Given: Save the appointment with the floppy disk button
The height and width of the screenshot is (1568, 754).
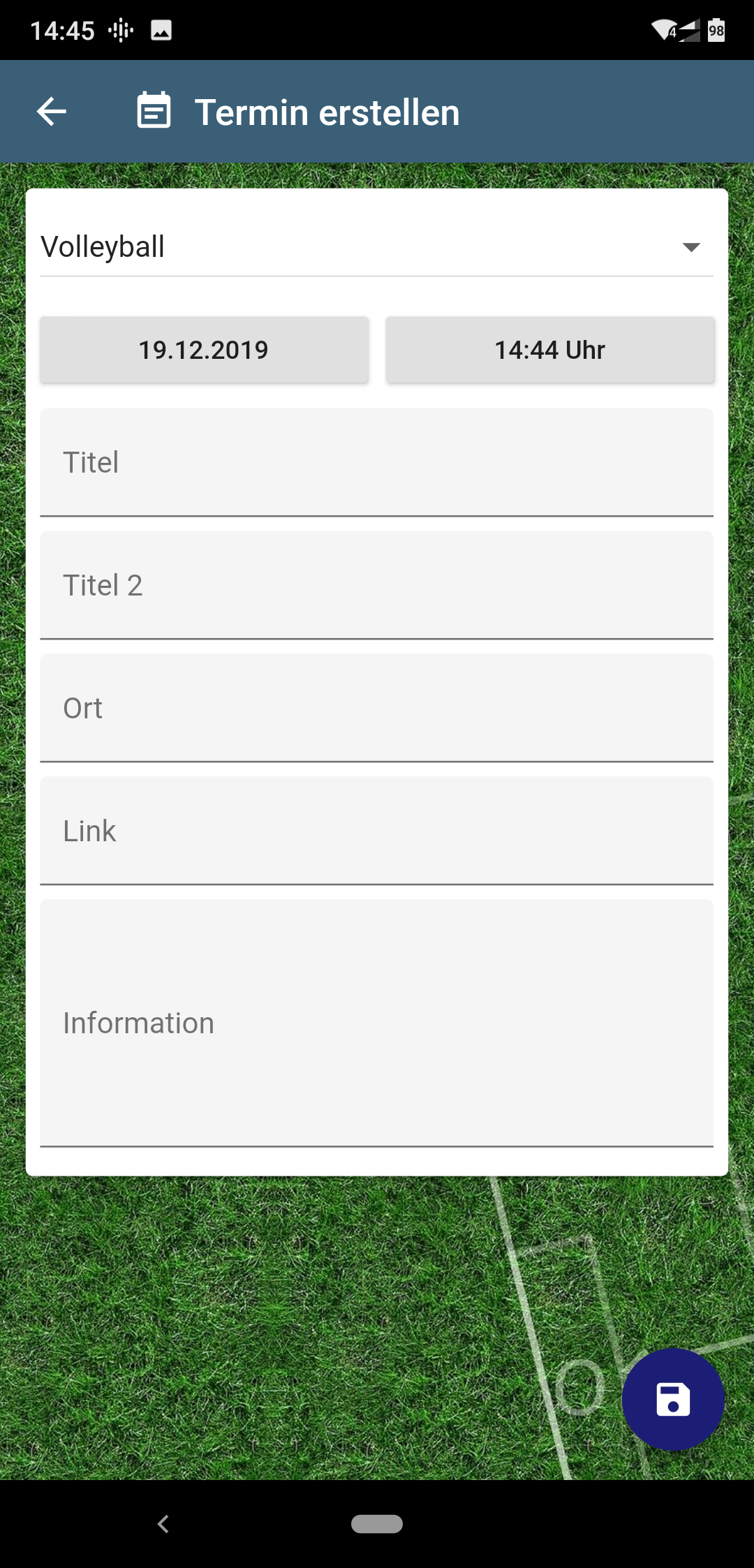Looking at the screenshot, I should coord(673,1399).
